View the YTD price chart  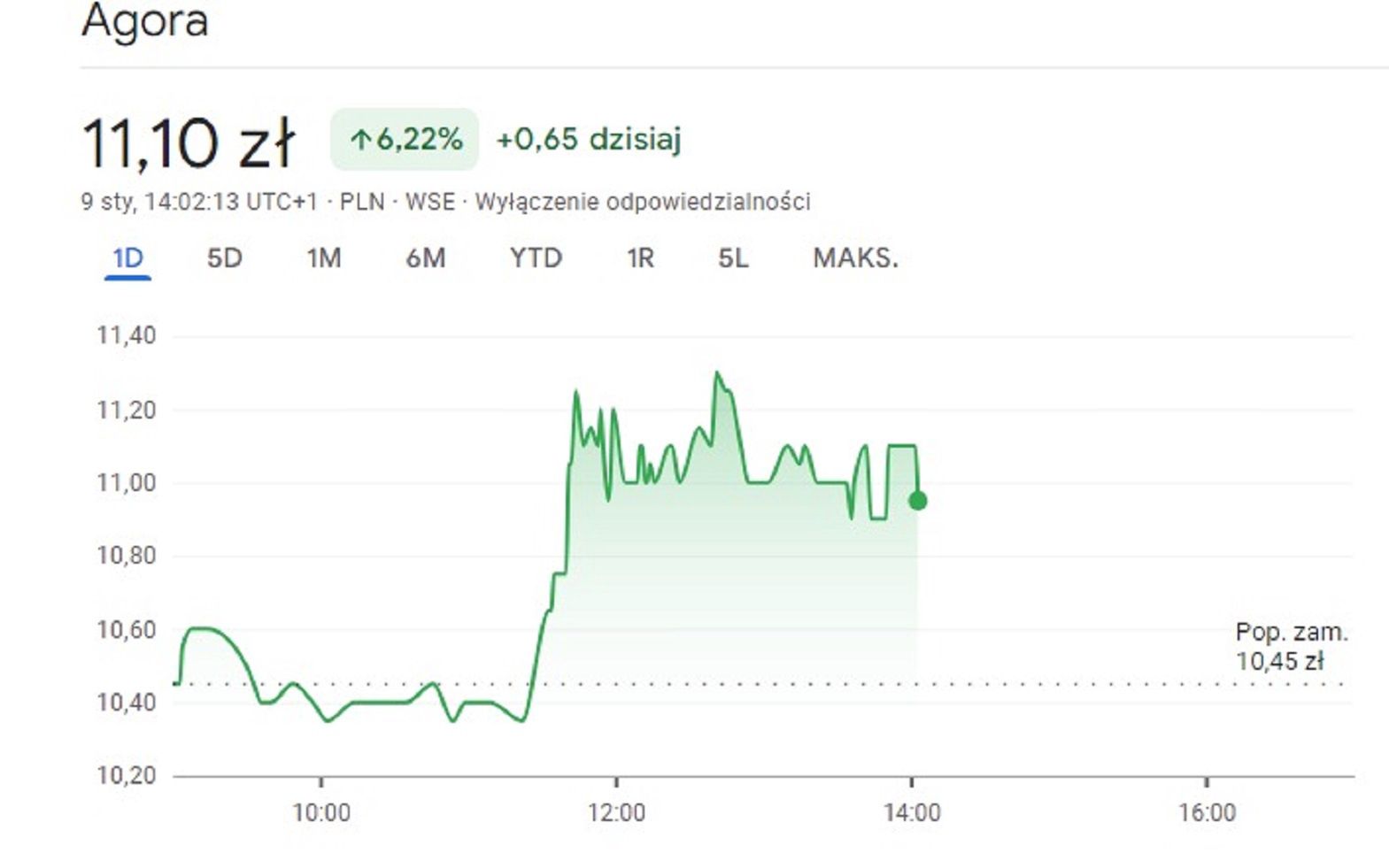pyautogui.click(x=536, y=258)
